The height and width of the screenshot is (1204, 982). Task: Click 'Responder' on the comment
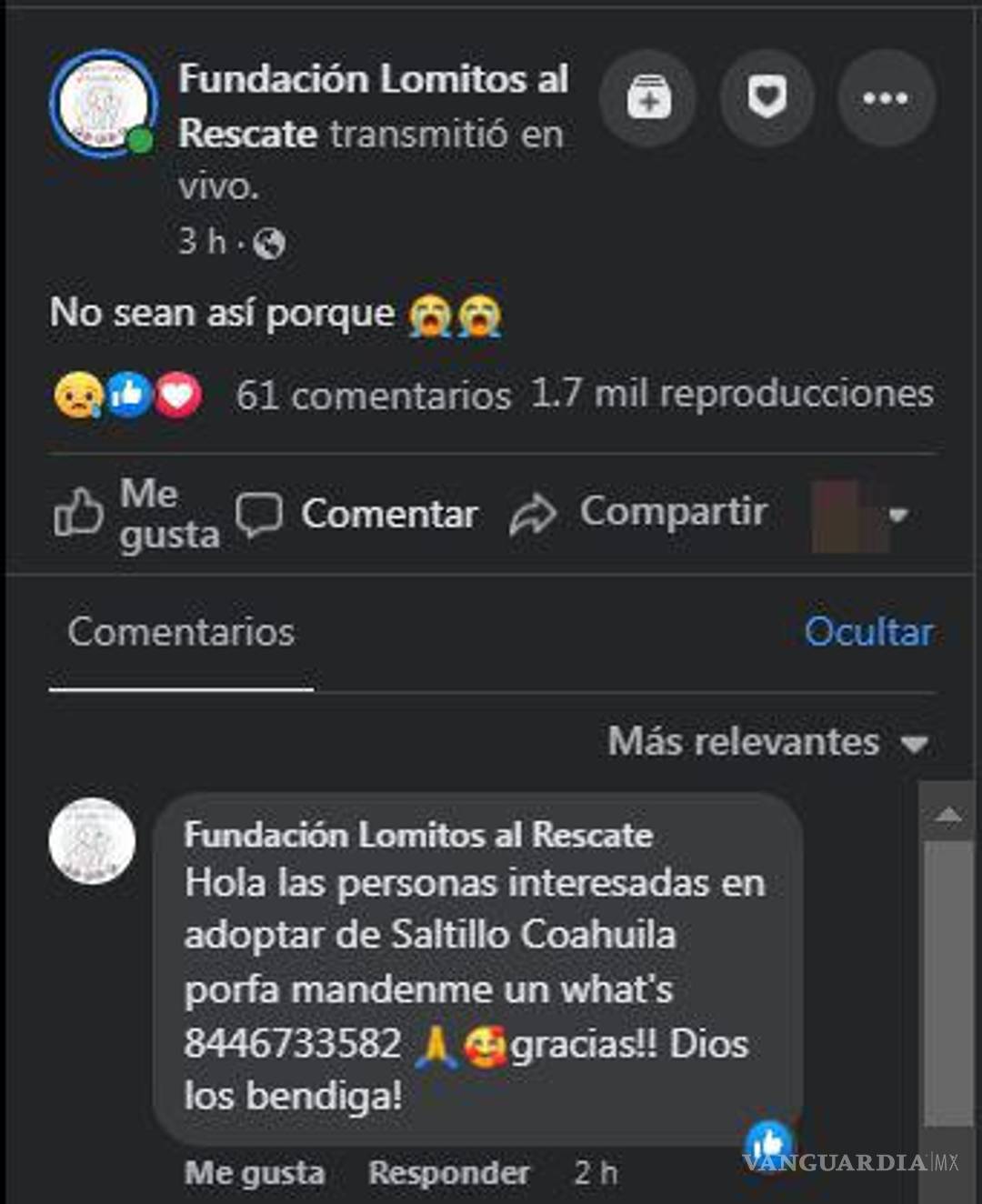451,1174
